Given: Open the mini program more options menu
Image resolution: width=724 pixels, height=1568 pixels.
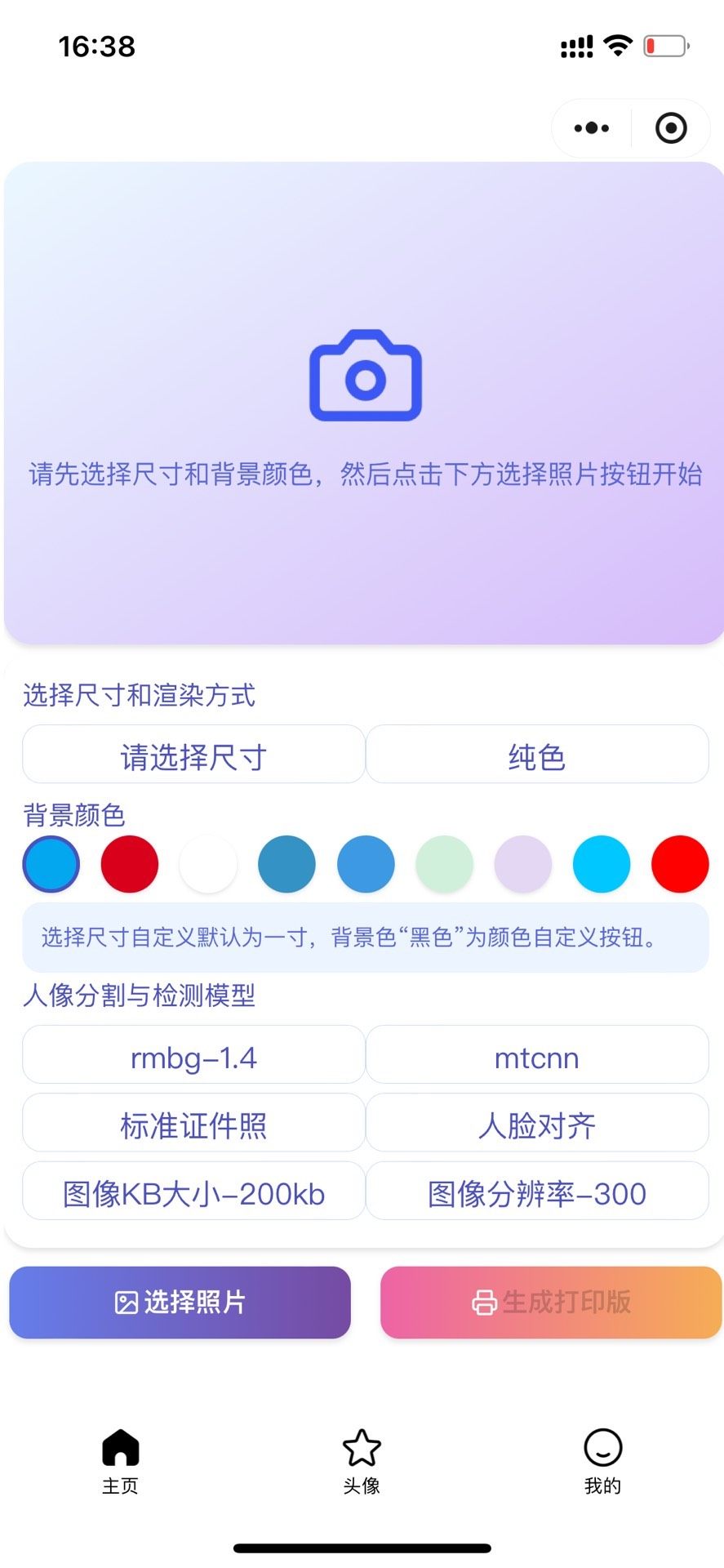Looking at the screenshot, I should point(592,128).
